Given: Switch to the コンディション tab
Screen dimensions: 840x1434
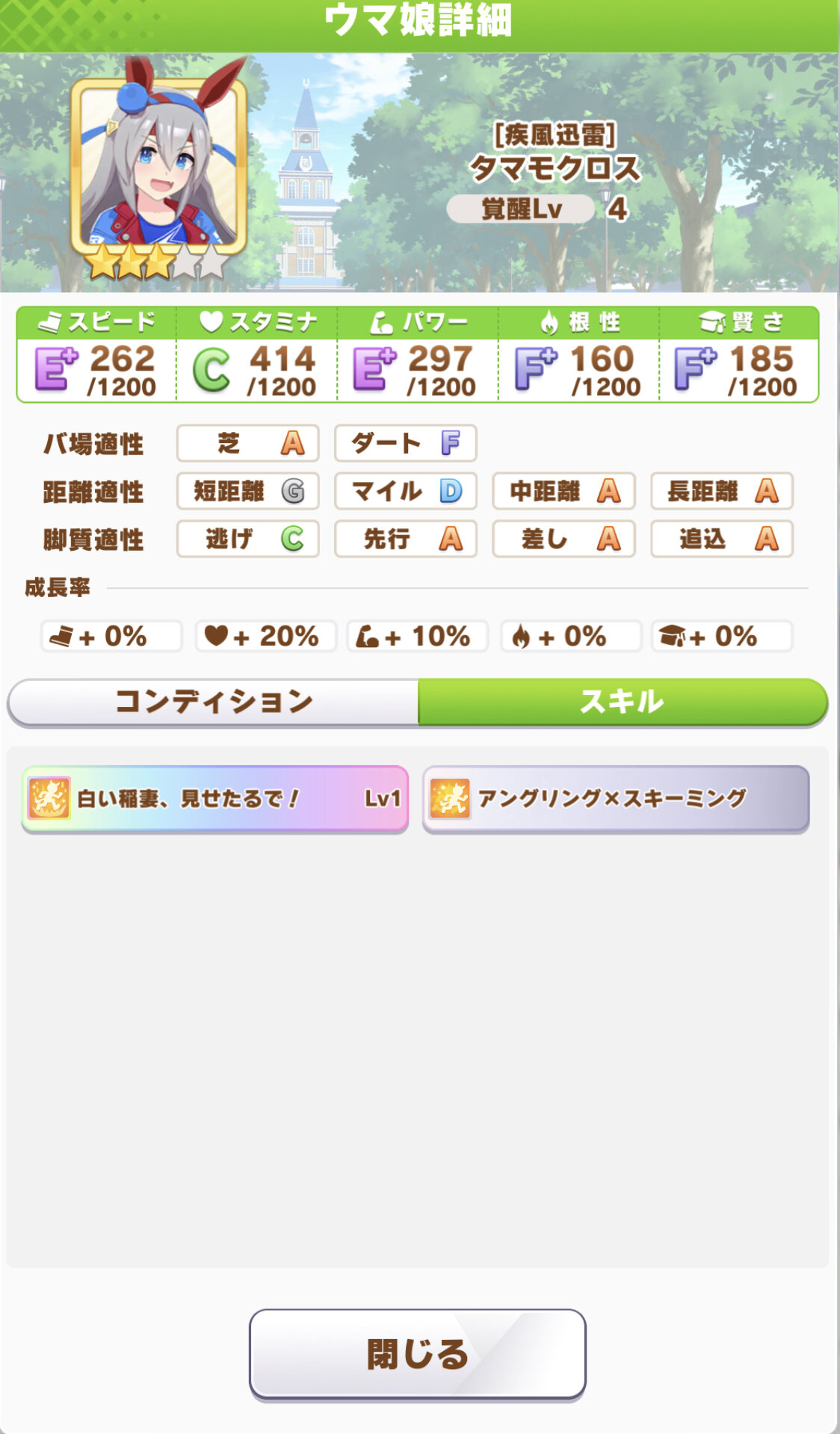Looking at the screenshot, I should tap(214, 702).
